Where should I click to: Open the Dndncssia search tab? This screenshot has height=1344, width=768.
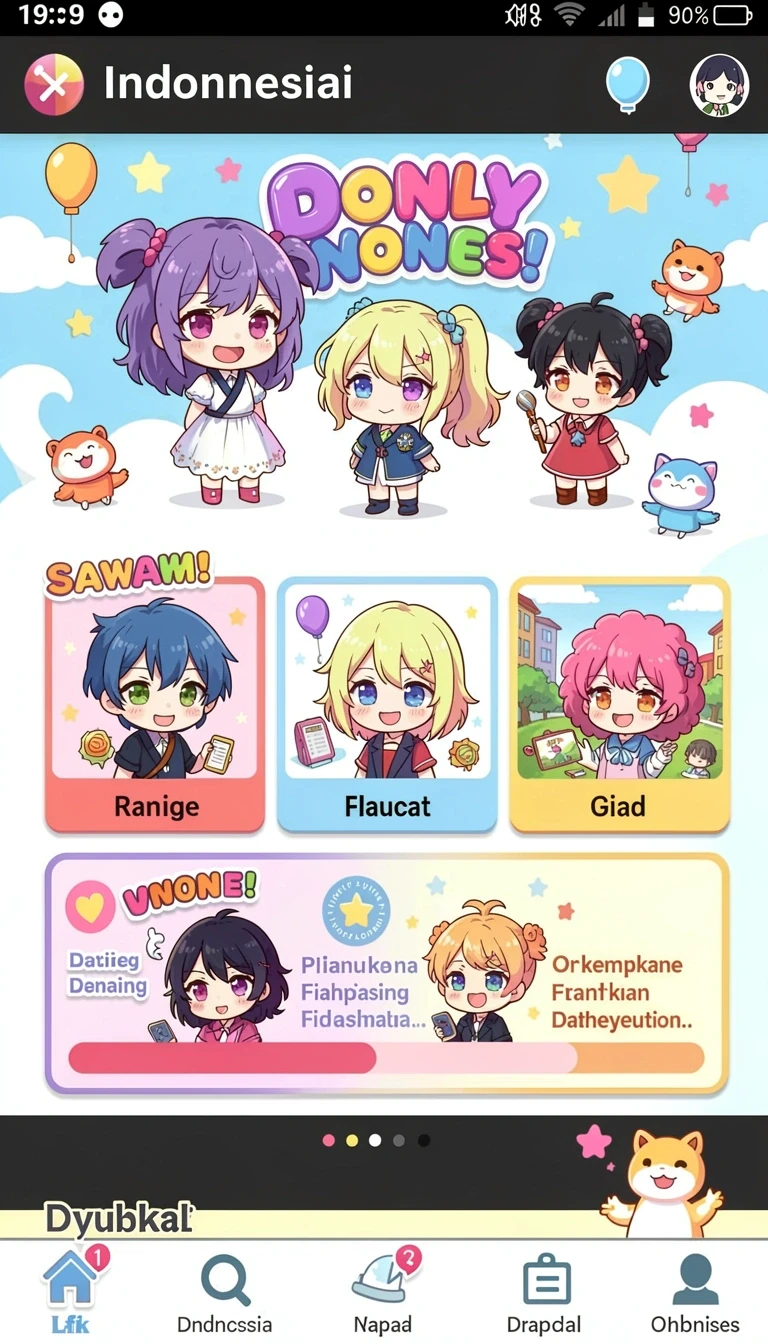pos(224,1295)
